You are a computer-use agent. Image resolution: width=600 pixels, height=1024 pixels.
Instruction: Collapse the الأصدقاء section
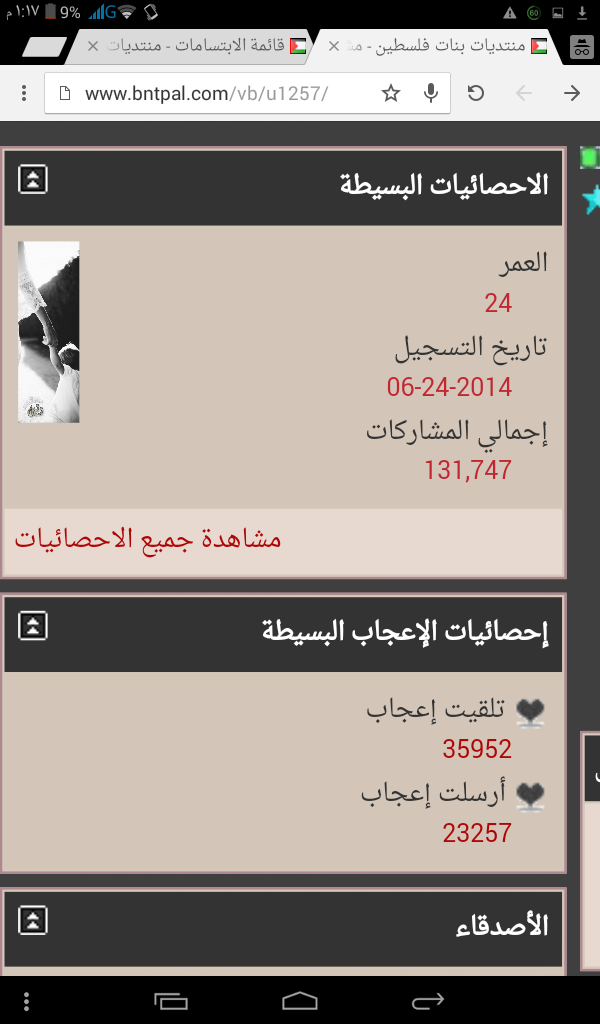(x=33, y=920)
